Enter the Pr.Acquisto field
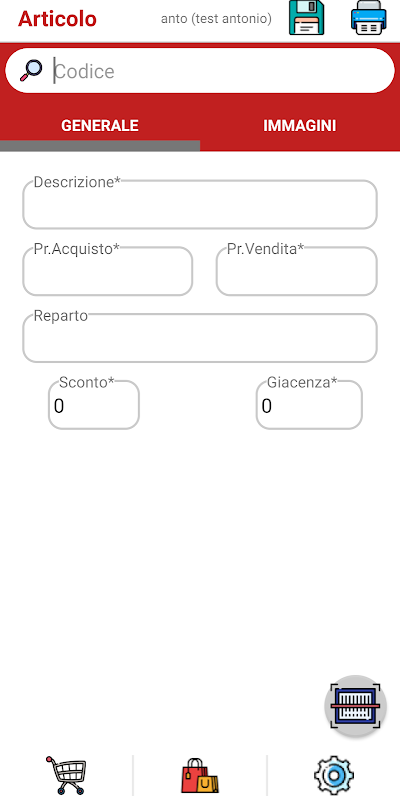 pos(108,271)
